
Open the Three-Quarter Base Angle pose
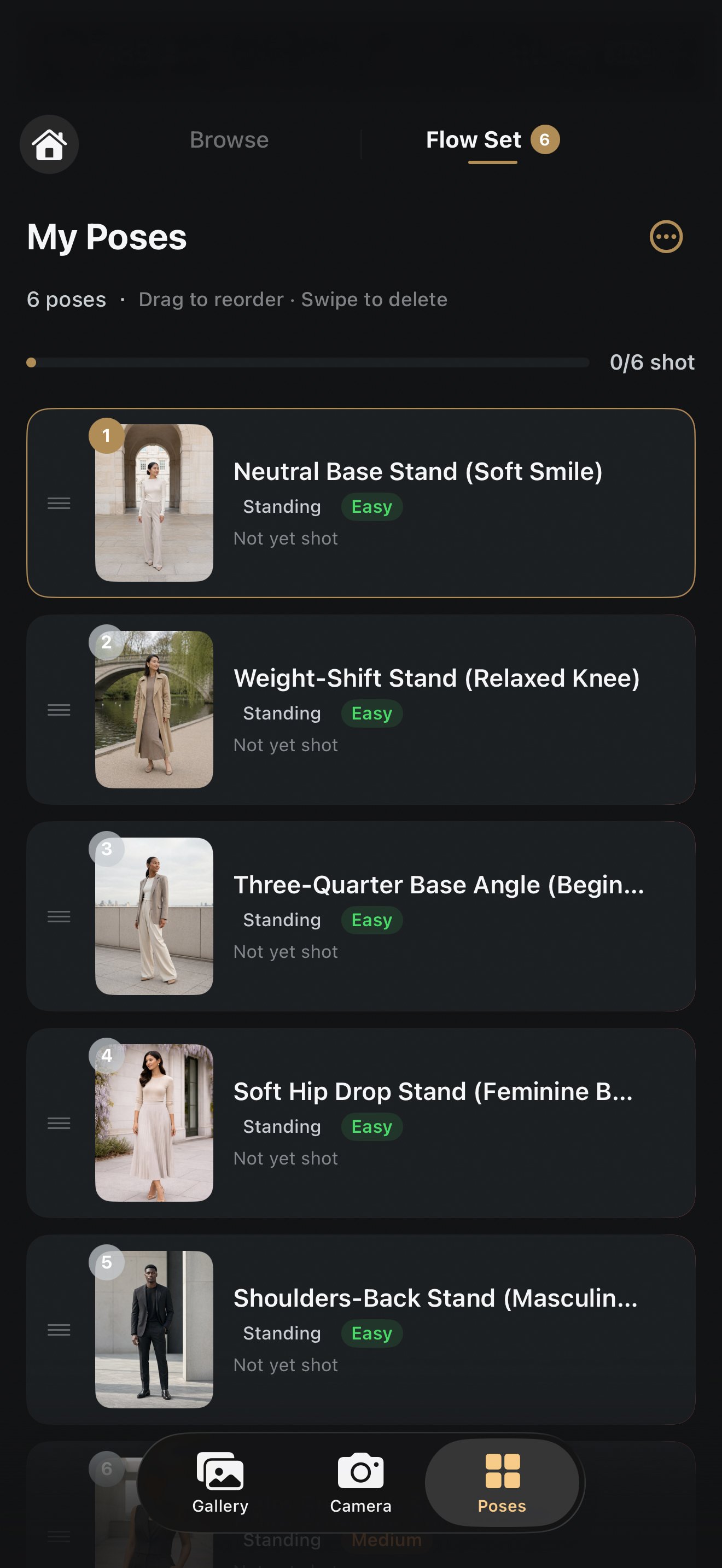click(438, 885)
